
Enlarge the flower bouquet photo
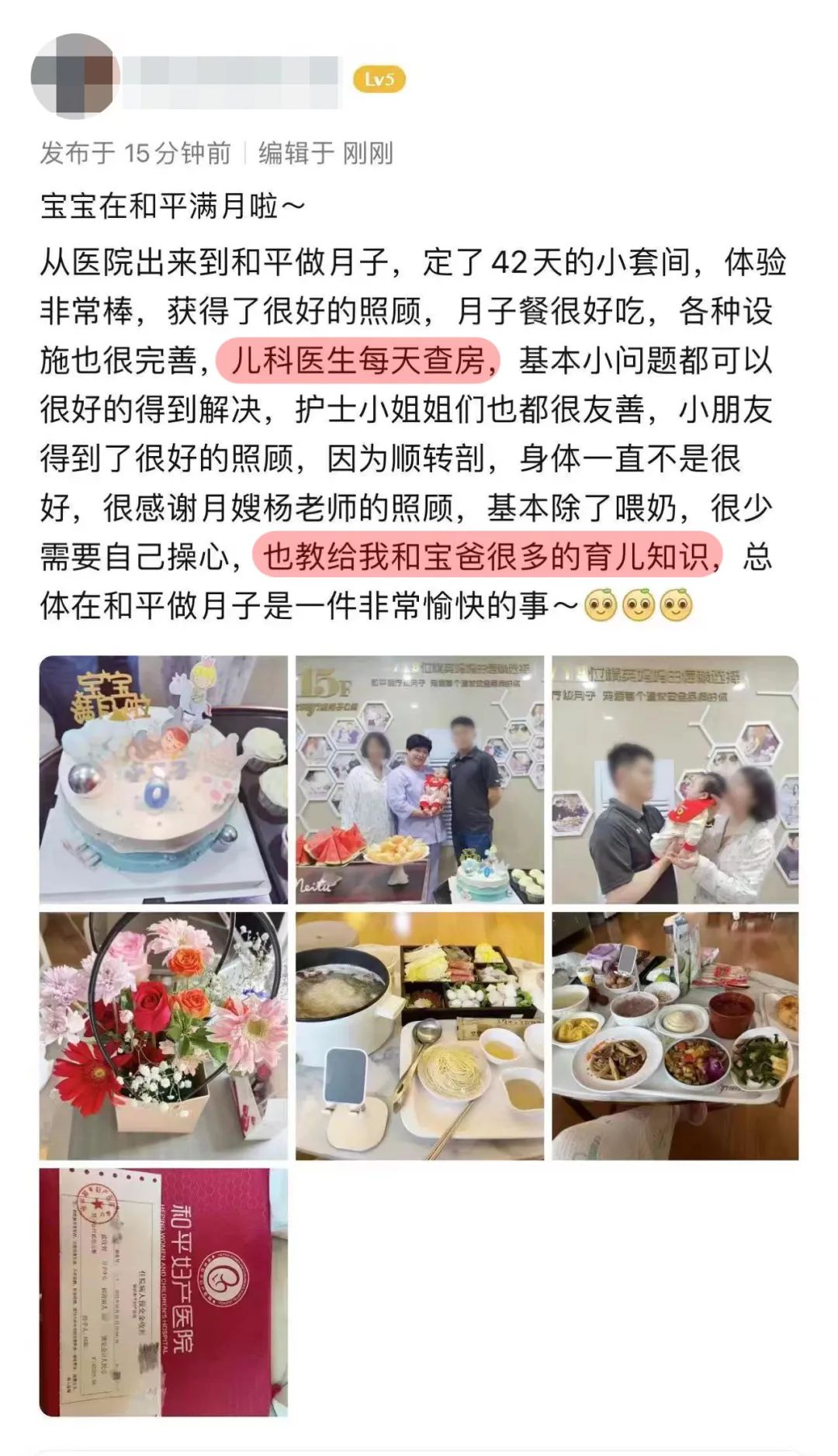coord(163,1036)
